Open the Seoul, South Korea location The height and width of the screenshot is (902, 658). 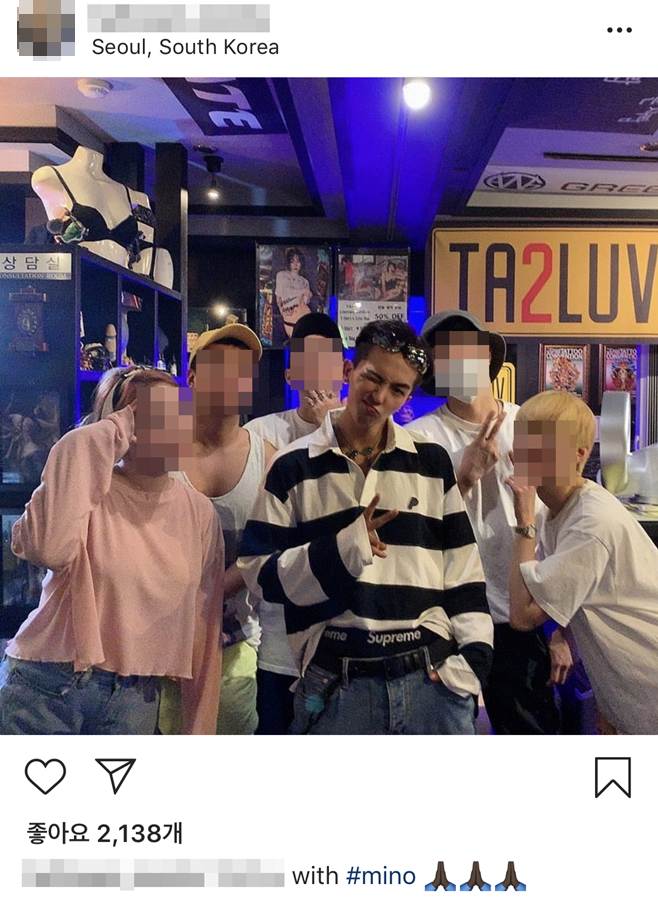[185, 47]
